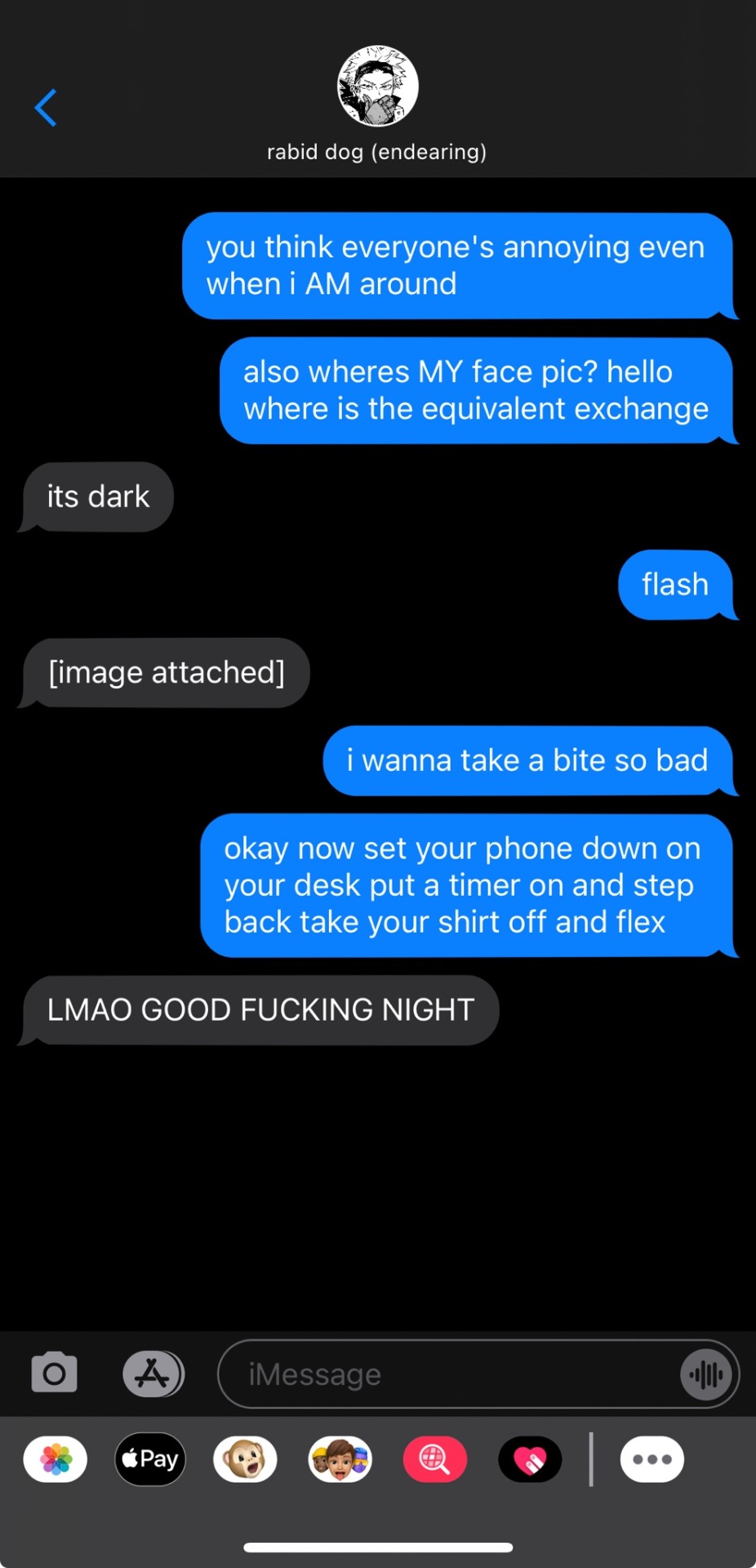Open more iMessage apps via the ellipsis button
The height and width of the screenshot is (1568, 756).
(x=651, y=1459)
